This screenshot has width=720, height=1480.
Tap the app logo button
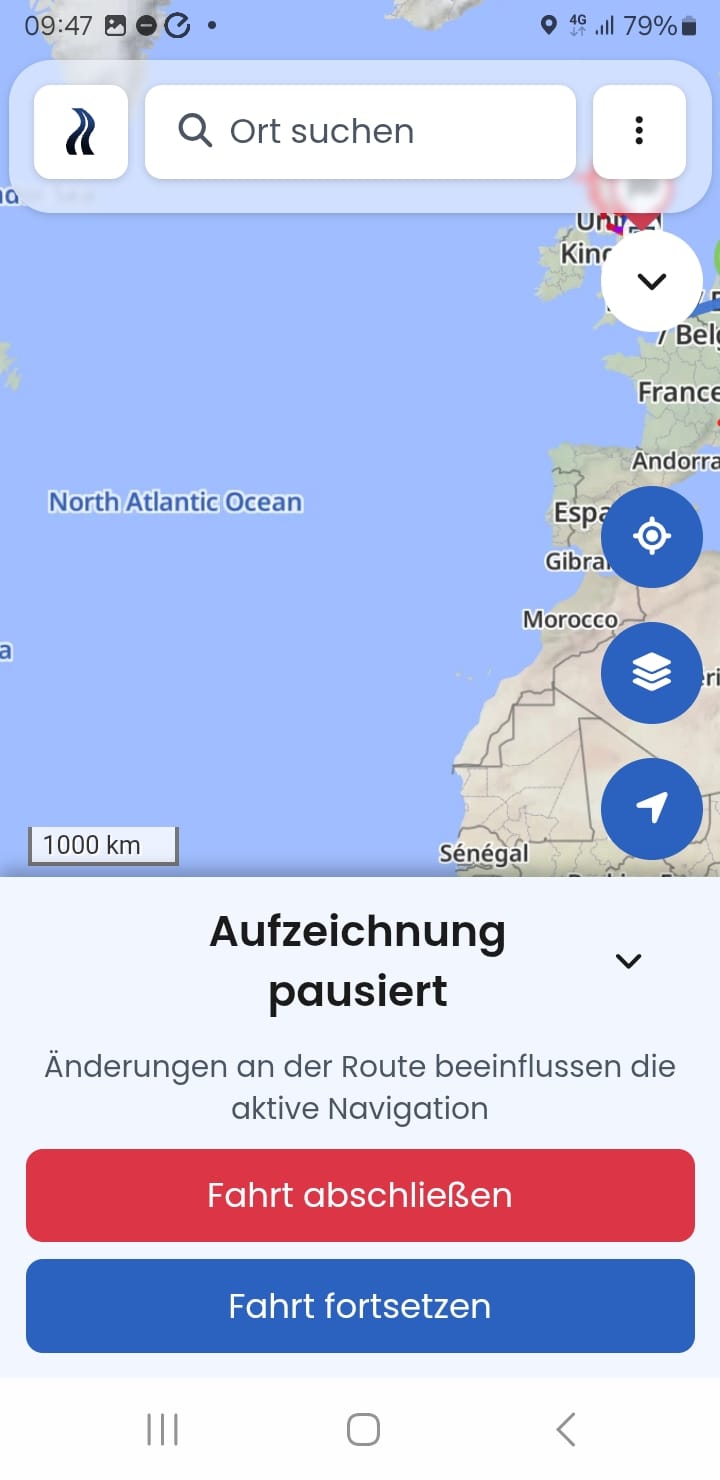pyautogui.click(x=81, y=132)
